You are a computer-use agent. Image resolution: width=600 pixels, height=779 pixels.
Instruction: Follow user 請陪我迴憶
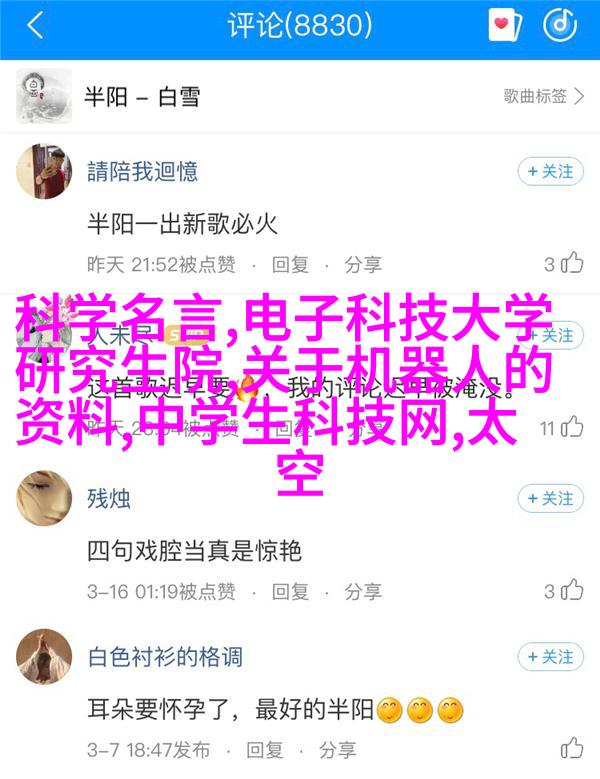point(549,171)
